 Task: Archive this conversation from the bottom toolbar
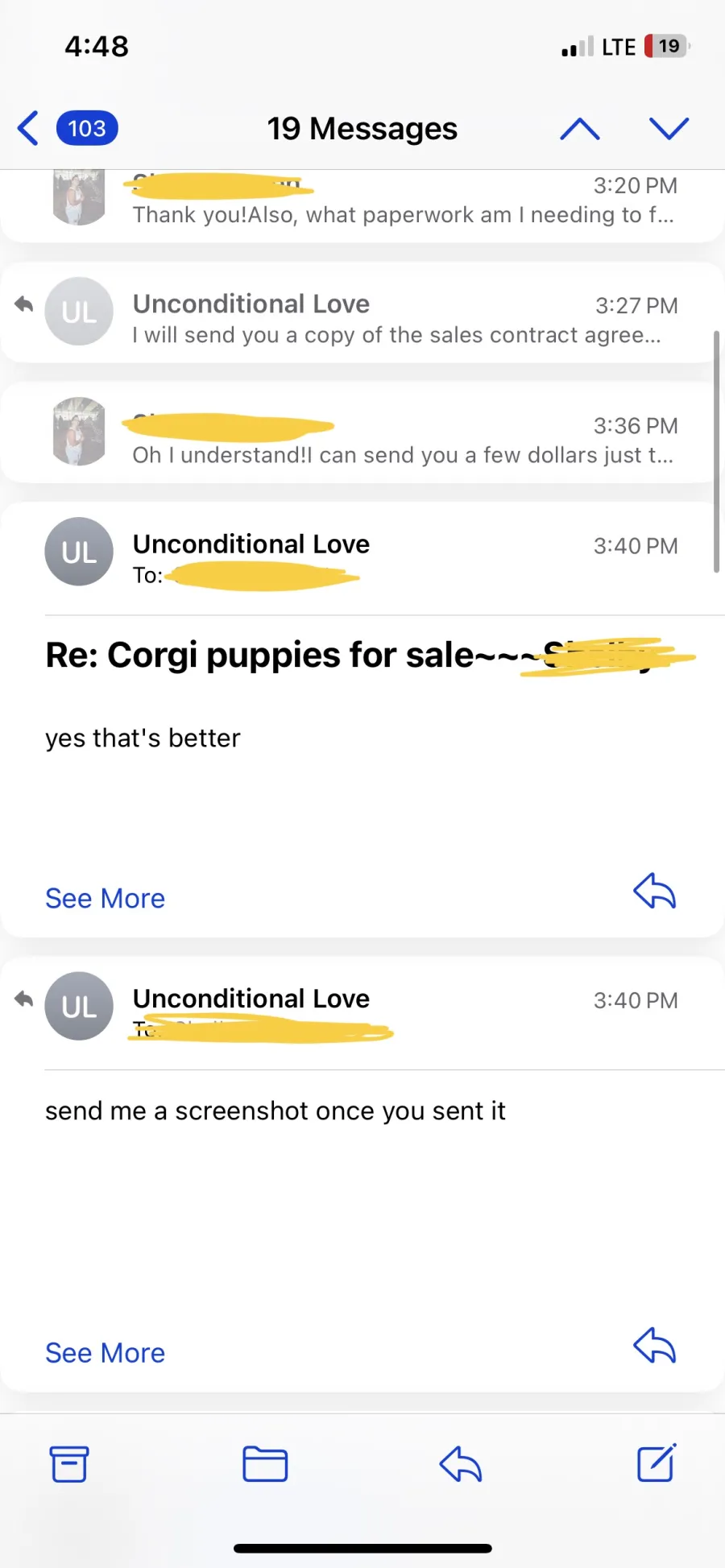69,1464
